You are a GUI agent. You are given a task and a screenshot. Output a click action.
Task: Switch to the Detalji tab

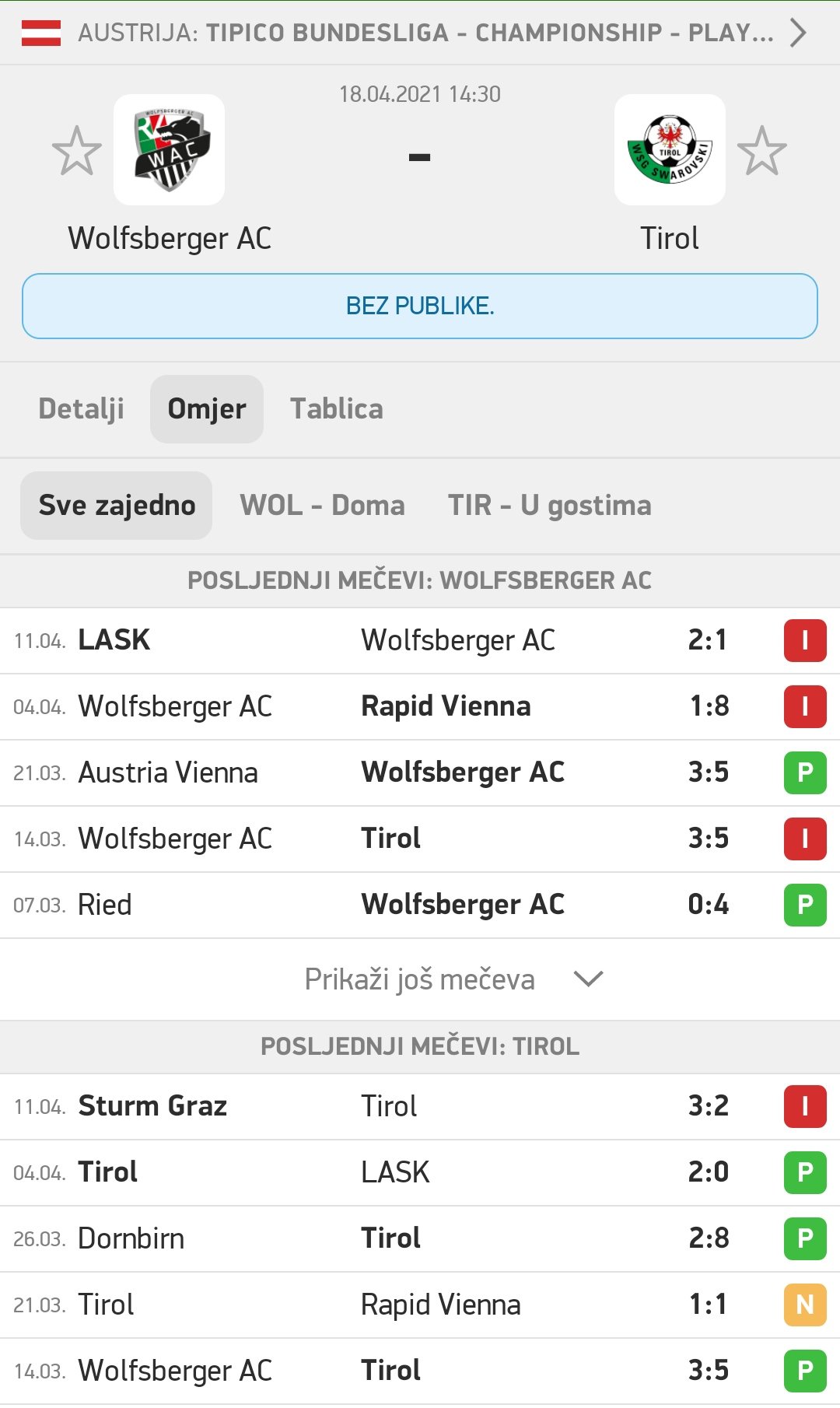pyautogui.click(x=82, y=409)
